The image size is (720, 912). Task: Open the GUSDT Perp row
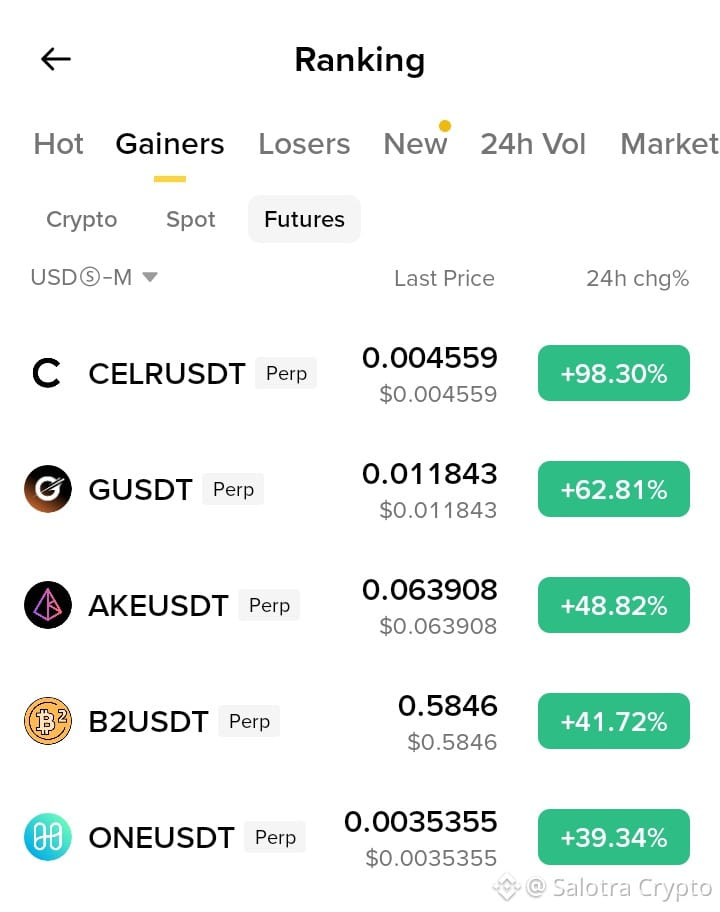[360, 489]
